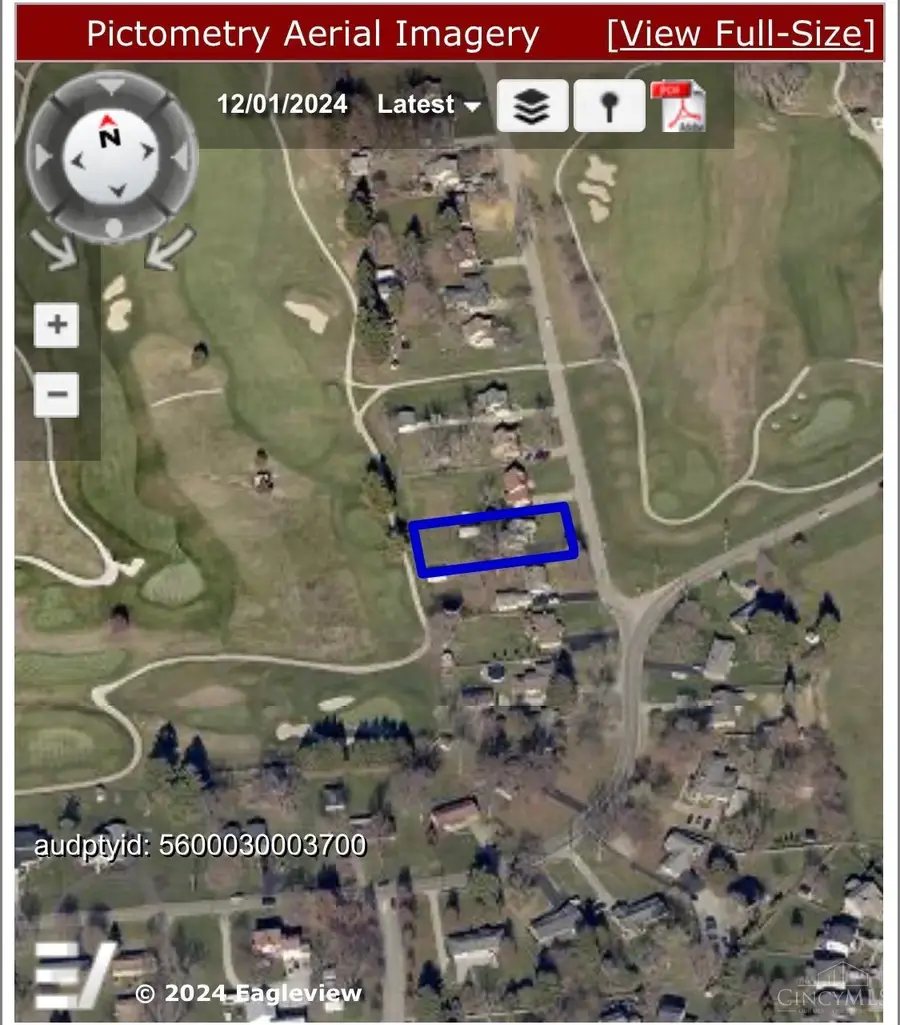Open the map layers button
The image size is (900, 1025).
(x=532, y=106)
